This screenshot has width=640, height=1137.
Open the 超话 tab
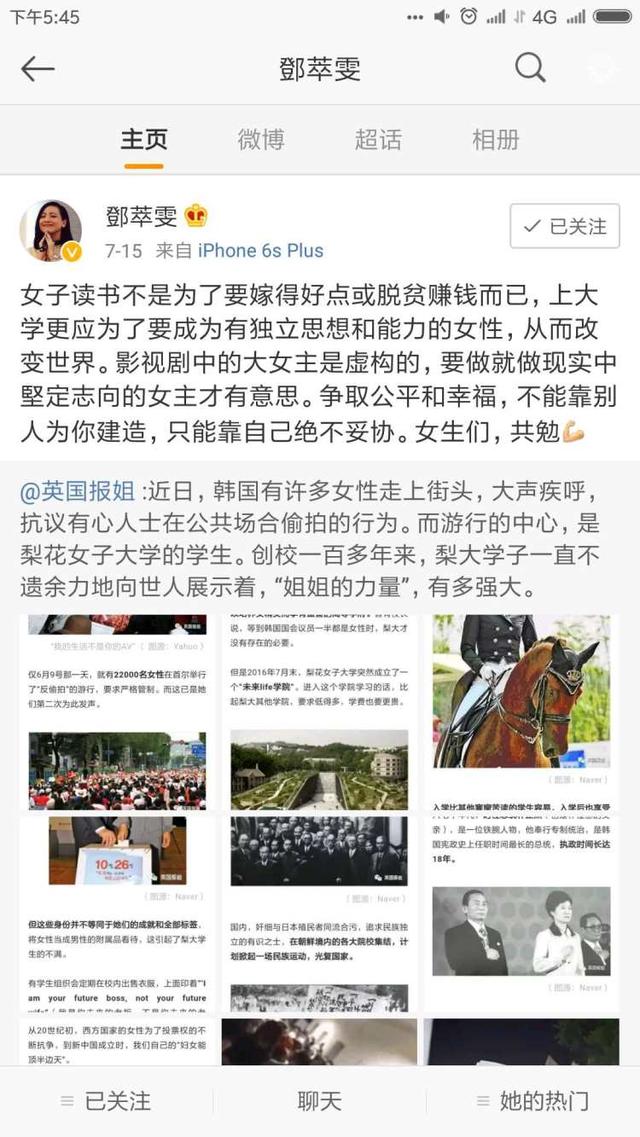coord(378,139)
